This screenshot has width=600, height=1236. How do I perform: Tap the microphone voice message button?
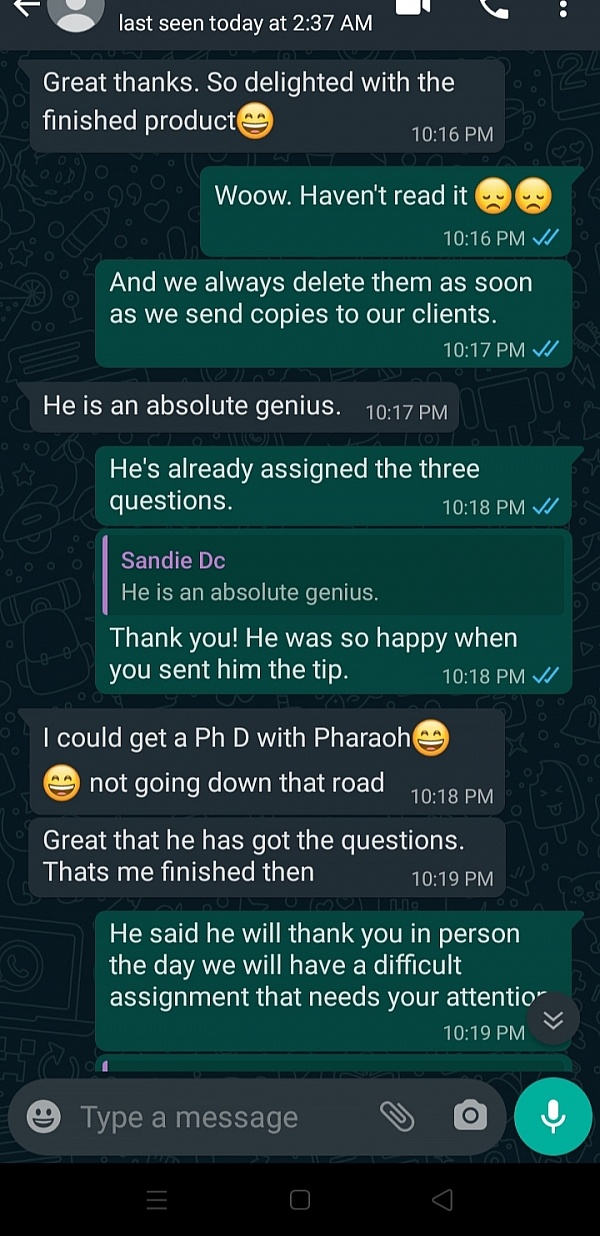click(553, 1117)
